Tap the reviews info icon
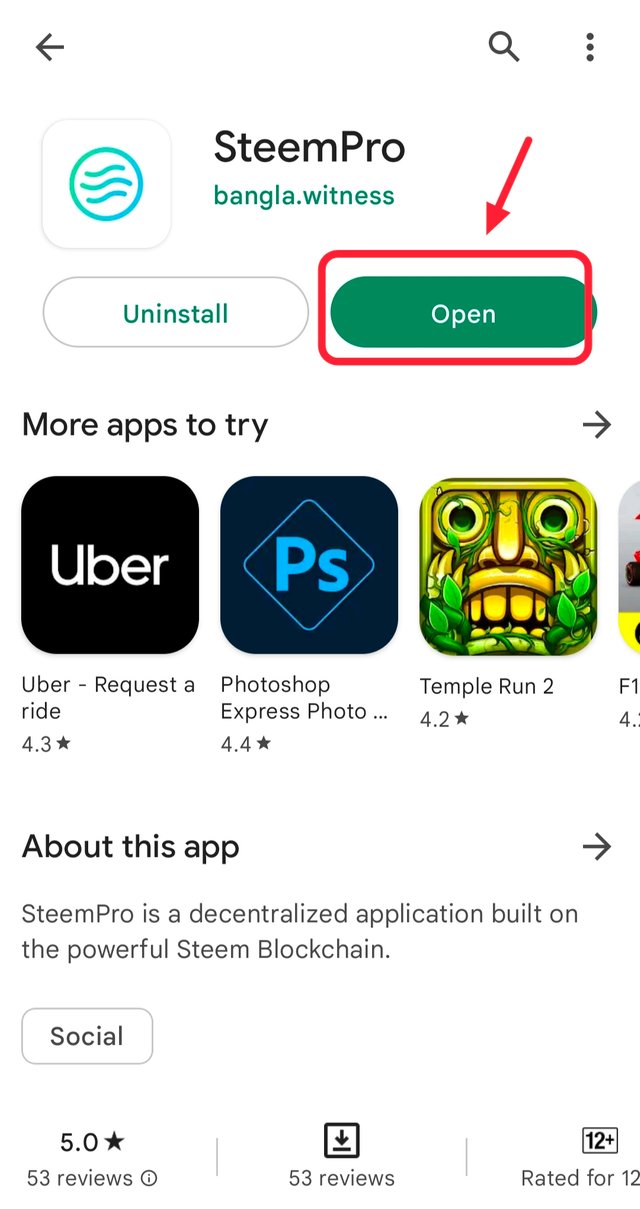The image size is (640, 1209). (149, 1179)
